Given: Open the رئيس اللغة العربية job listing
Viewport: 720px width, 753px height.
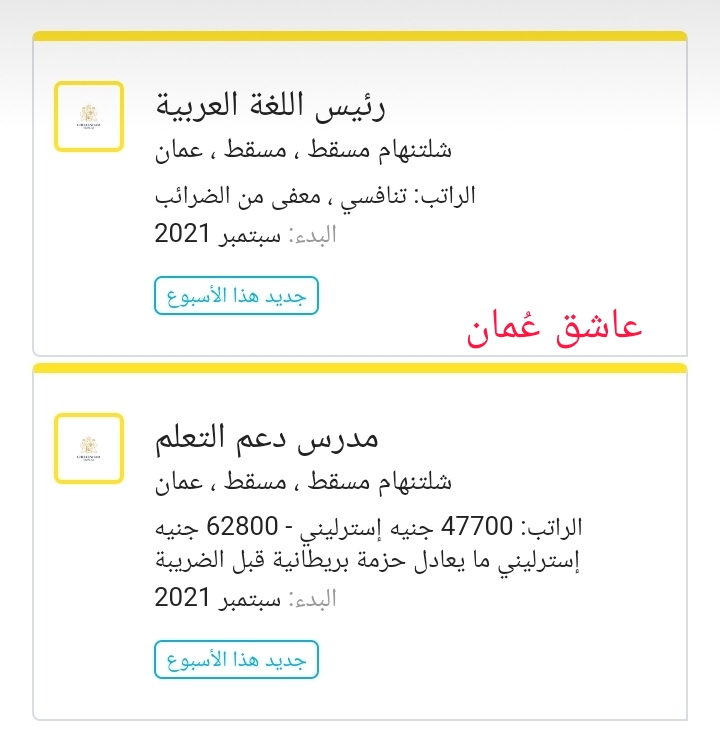Looking at the screenshot, I should pyautogui.click(x=272, y=105).
